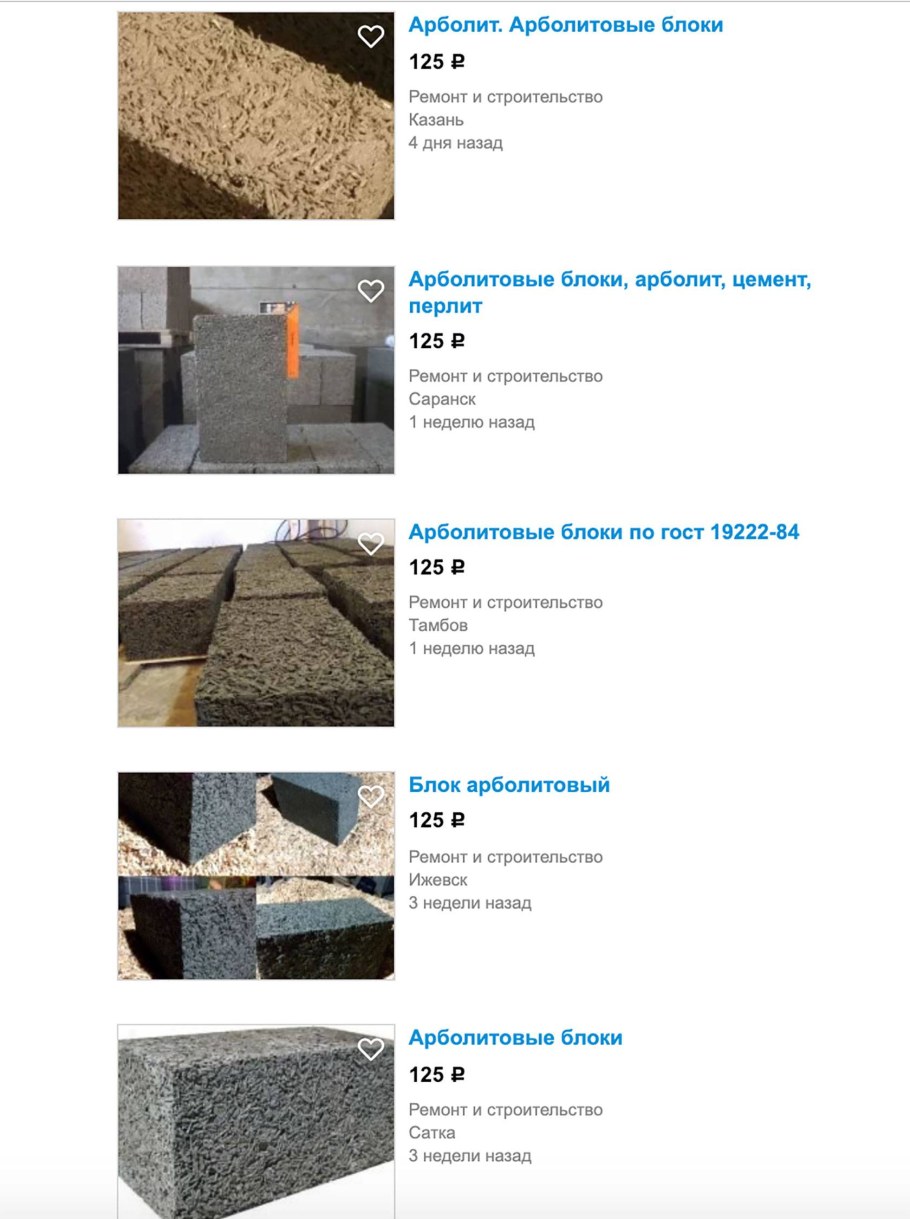Open 'Арболит. Арболитовые блоки' listing title
910x1219 pixels.
coord(565,25)
